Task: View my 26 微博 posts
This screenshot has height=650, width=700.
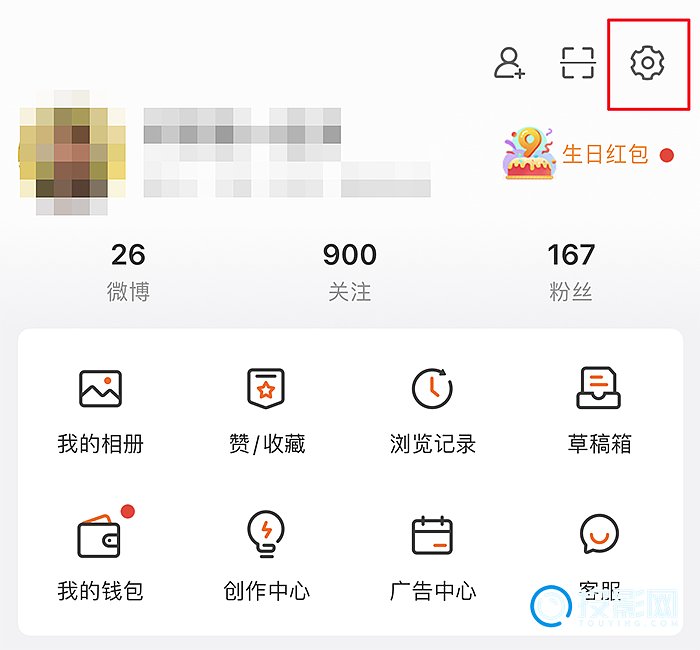Action: (128, 270)
